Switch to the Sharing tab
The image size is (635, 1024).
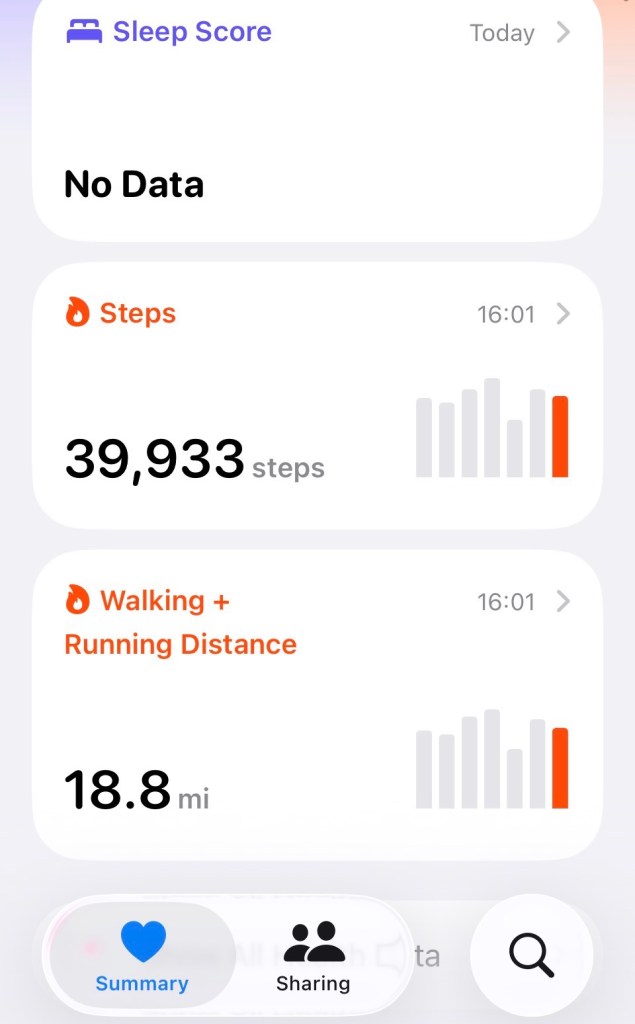click(313, 957)
